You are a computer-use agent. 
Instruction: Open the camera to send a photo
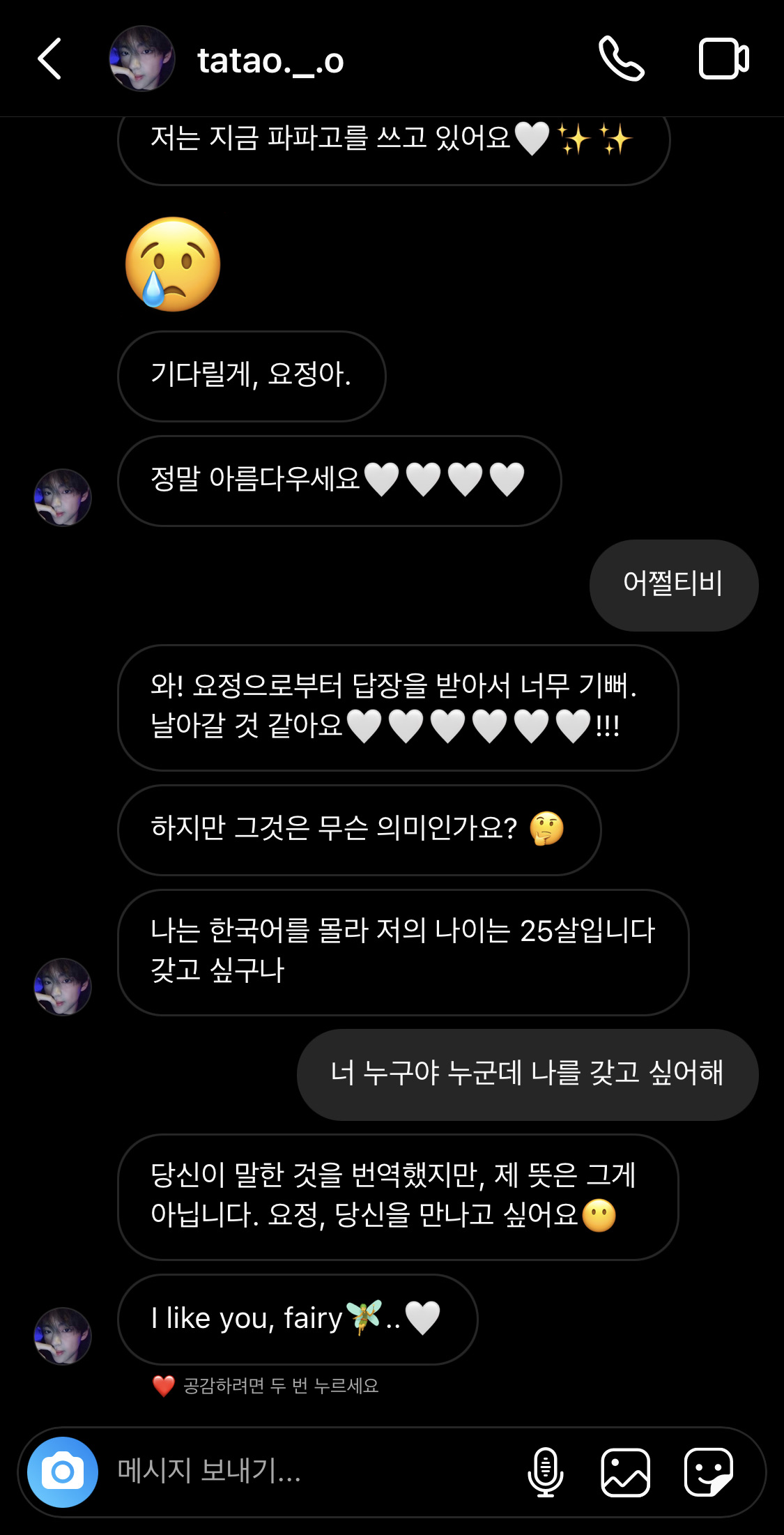point(63,1472)
